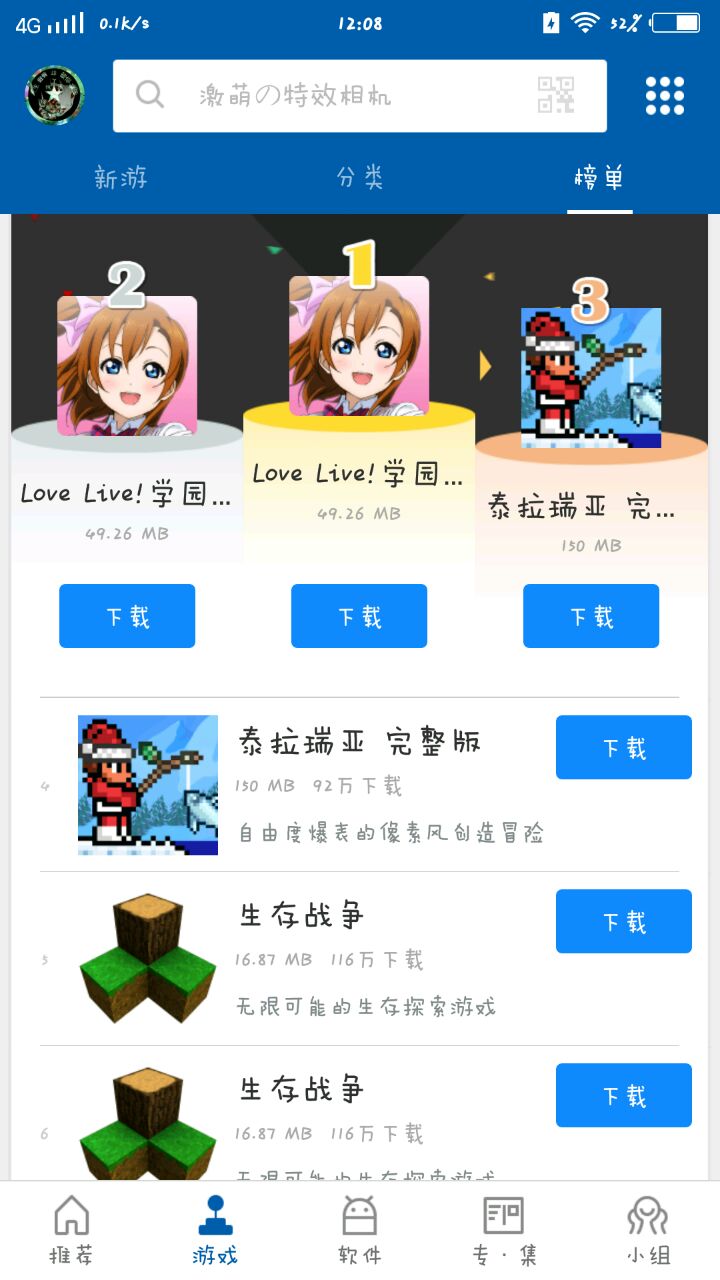720x1280 pixels.
Task: Open the profile avatar
Action: click(x=55, y=96)
